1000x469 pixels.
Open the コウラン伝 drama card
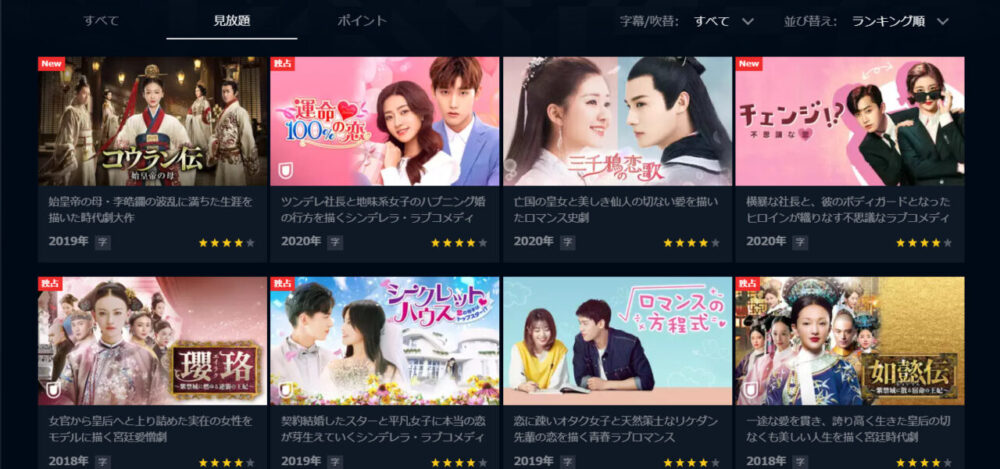click(152, 122)
